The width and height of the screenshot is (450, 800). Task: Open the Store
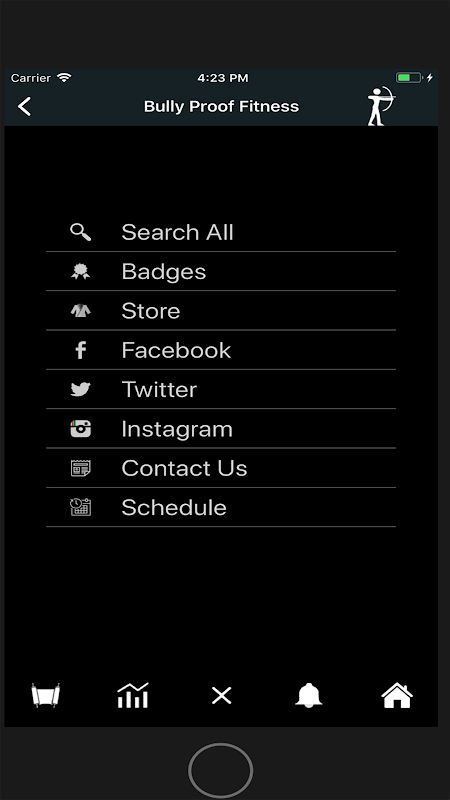tap(221, 311)
